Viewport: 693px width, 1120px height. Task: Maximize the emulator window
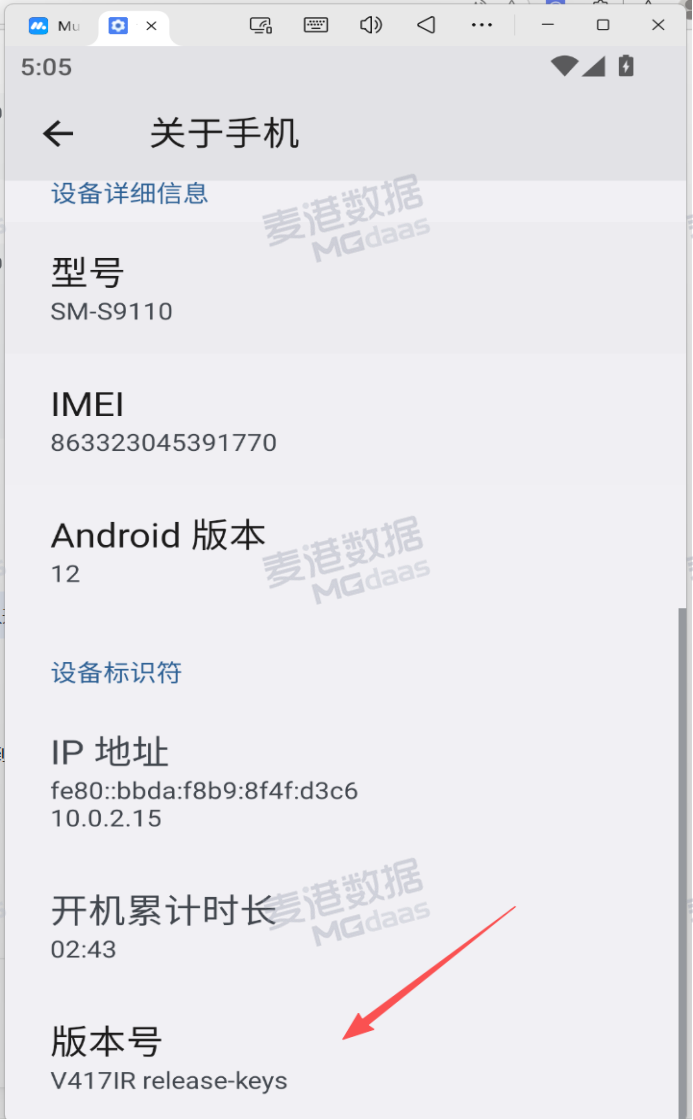click(x=603, y=25)
